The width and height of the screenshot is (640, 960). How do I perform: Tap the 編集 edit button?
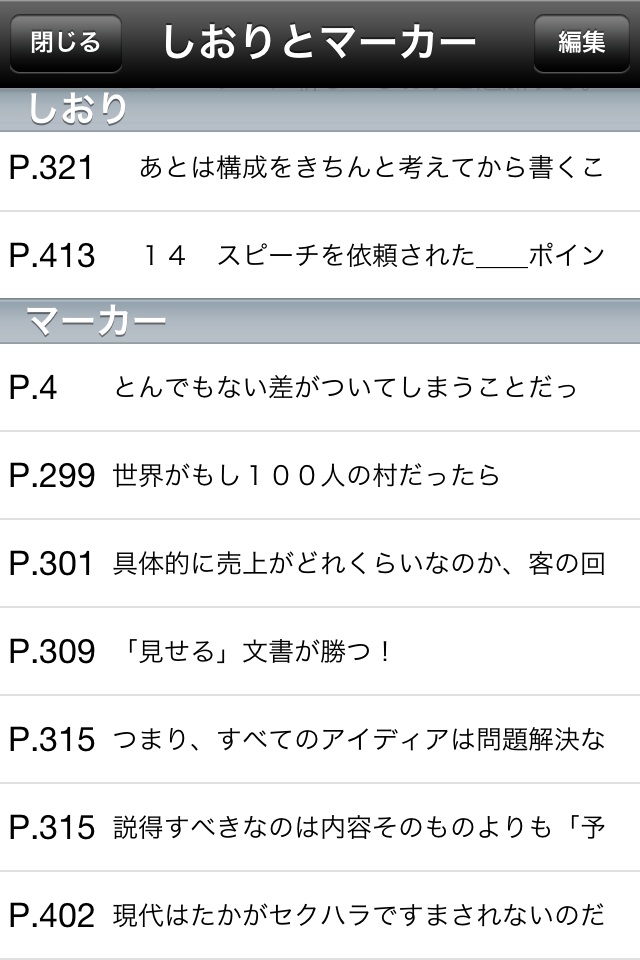[x=581, y=43]
